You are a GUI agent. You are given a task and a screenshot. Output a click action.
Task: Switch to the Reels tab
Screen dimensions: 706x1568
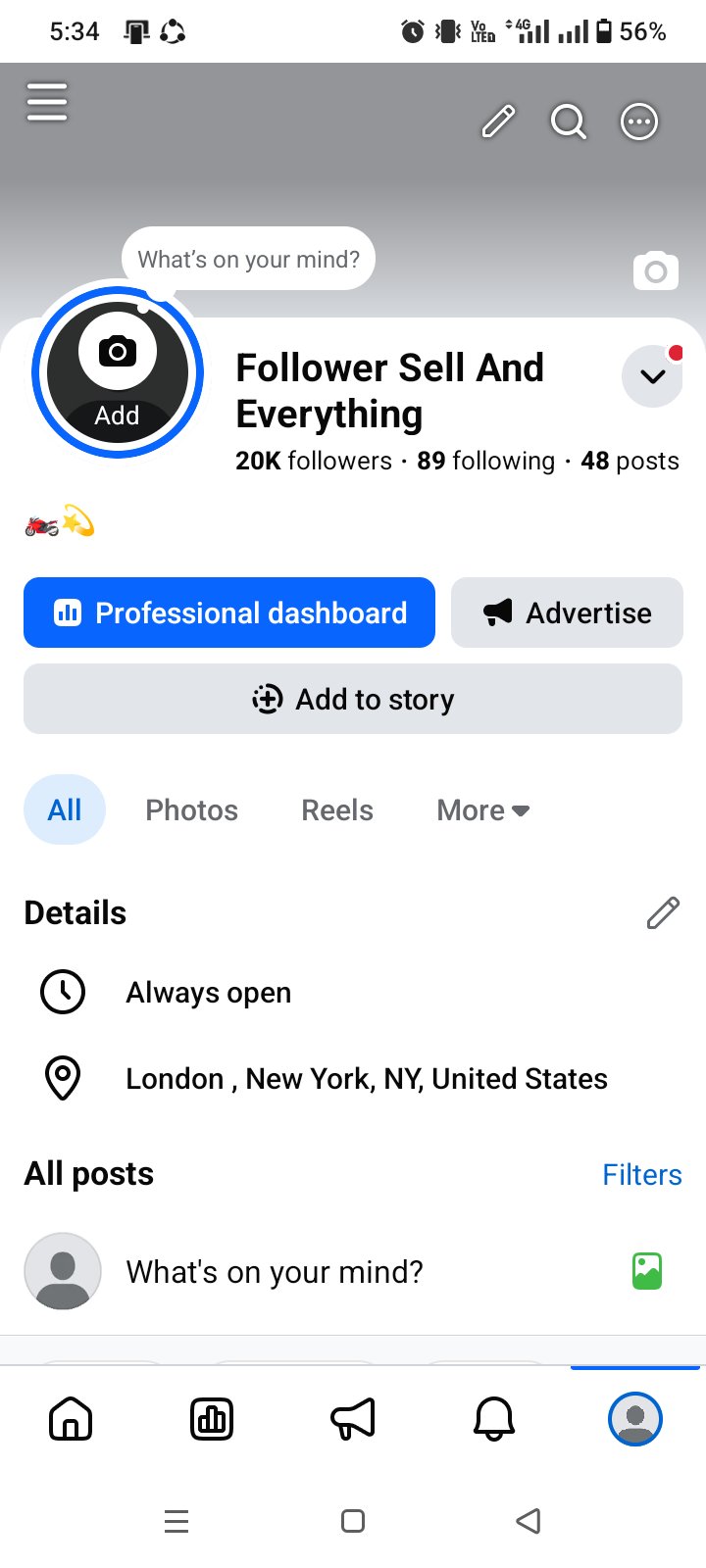pos(337,810)
